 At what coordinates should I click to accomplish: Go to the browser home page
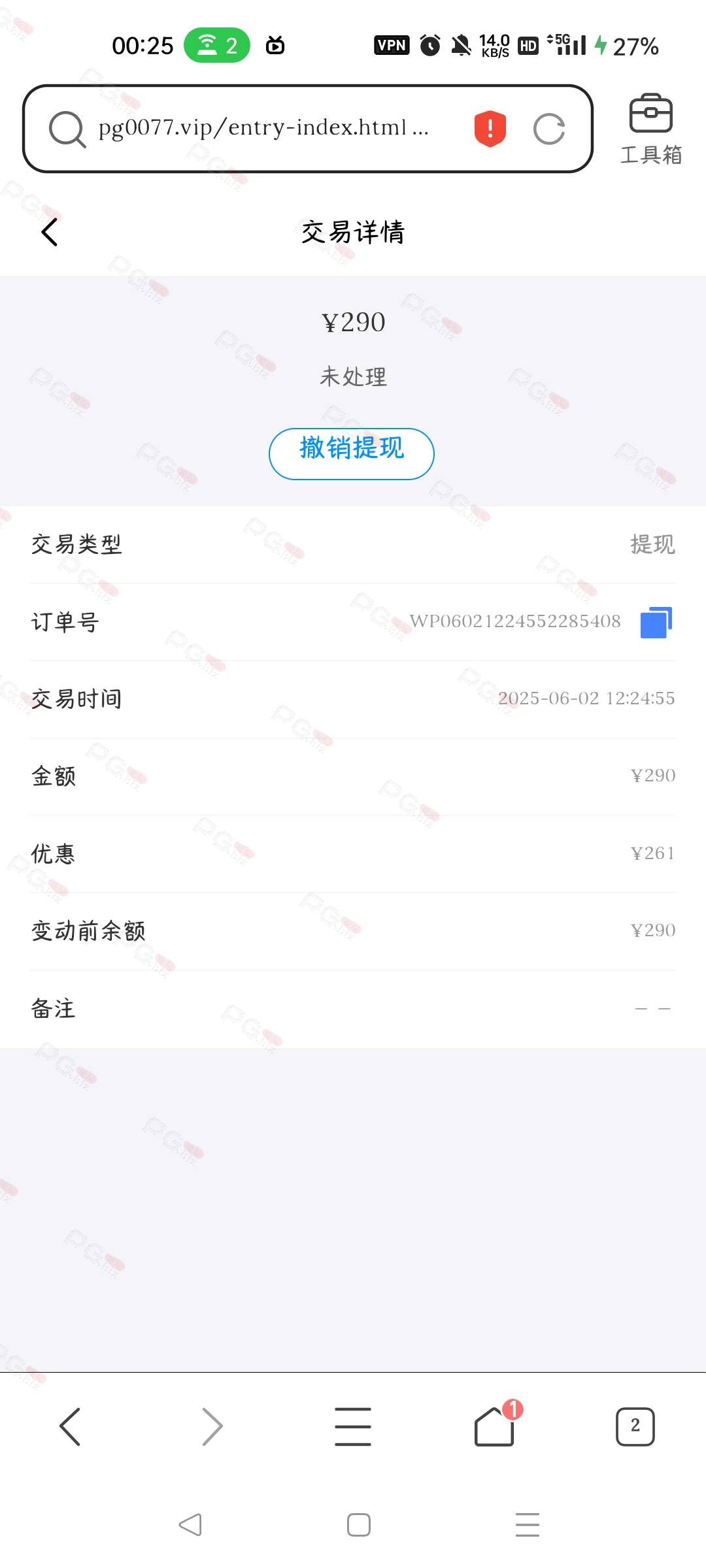tap(494, 1426)
